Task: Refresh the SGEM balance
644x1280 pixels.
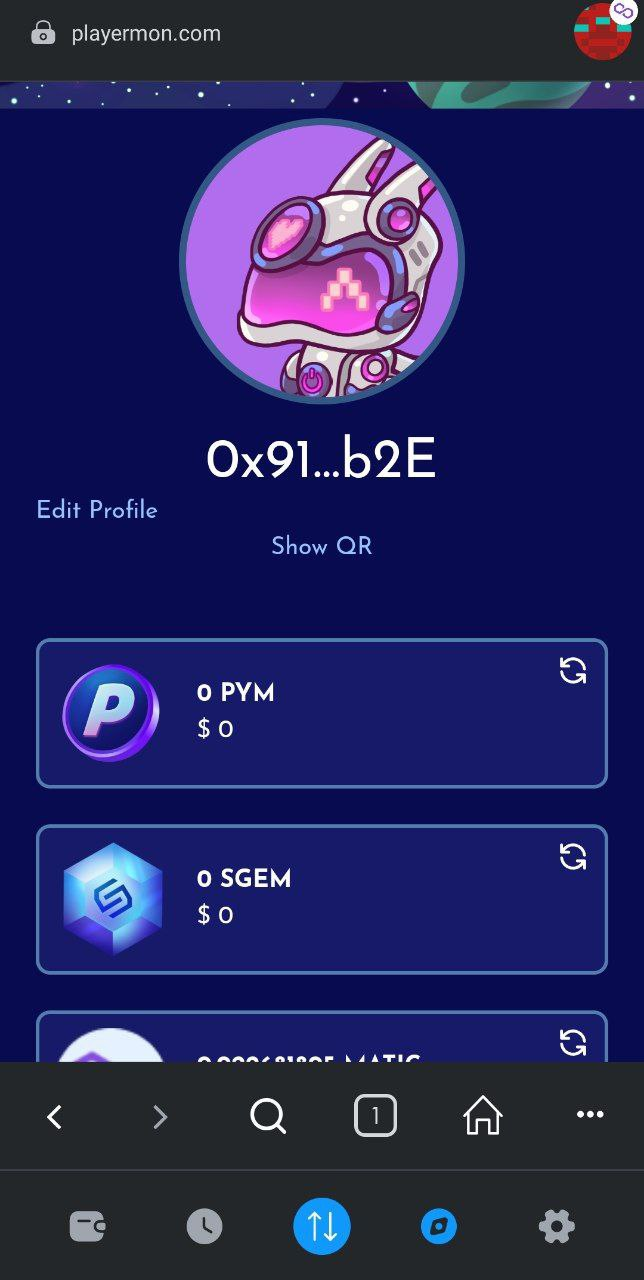Action: pos(573,857)
